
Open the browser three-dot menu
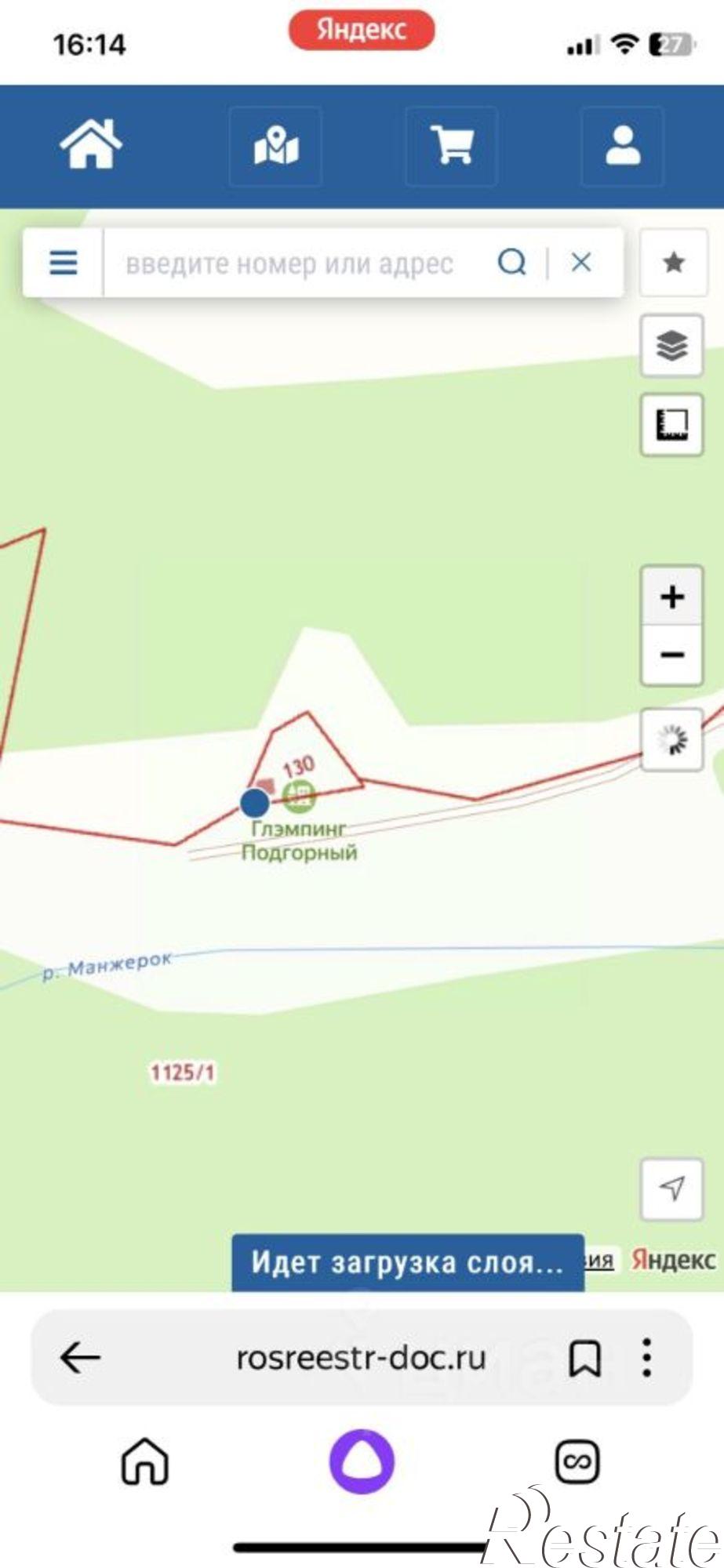point(646,1358)
